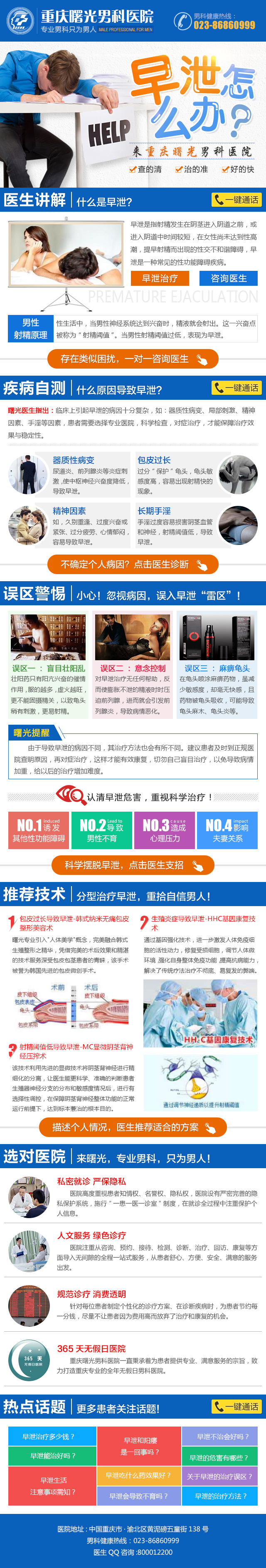Open topic 早泄的治疗方法？

[223, 1496]
